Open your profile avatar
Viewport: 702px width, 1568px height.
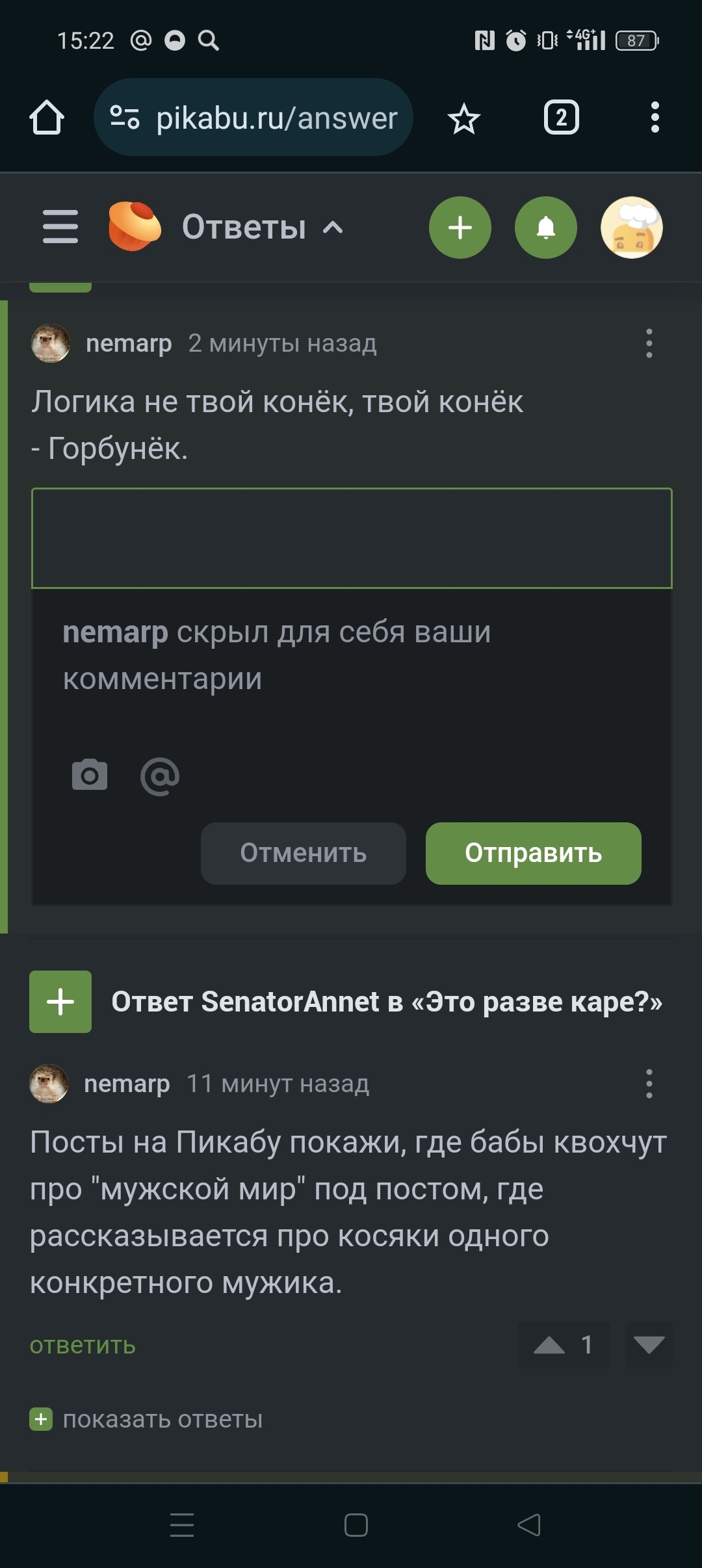pos(631,228)
